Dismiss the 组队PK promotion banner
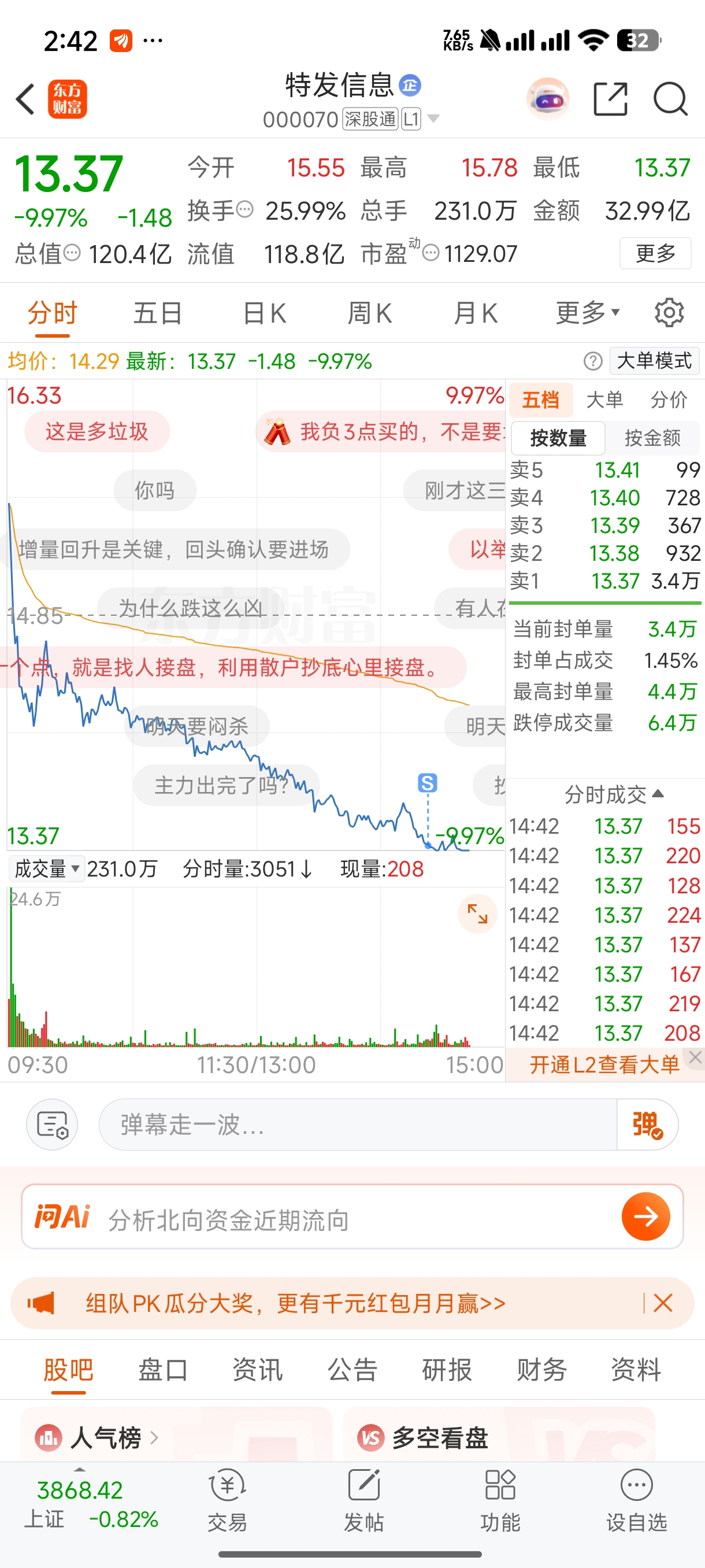Screen dimensions: 705x1568 pos(662,1303)
